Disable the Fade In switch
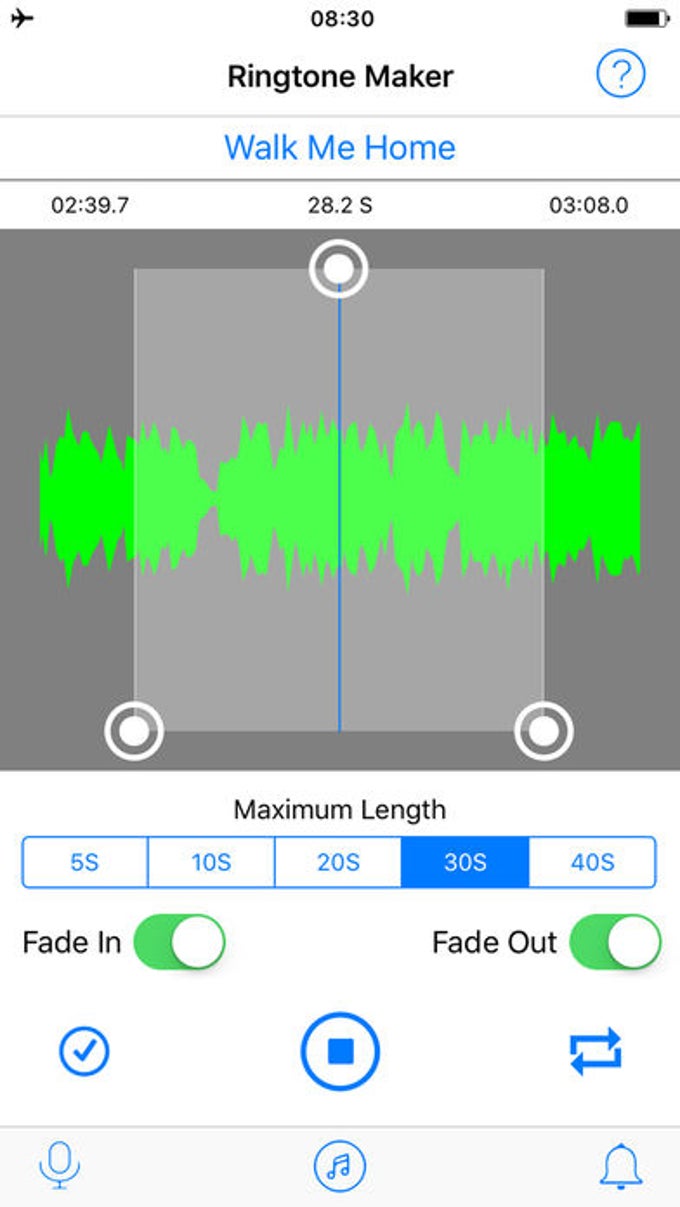The height and width of the screenshot is (1207, 680). point(180,943)
